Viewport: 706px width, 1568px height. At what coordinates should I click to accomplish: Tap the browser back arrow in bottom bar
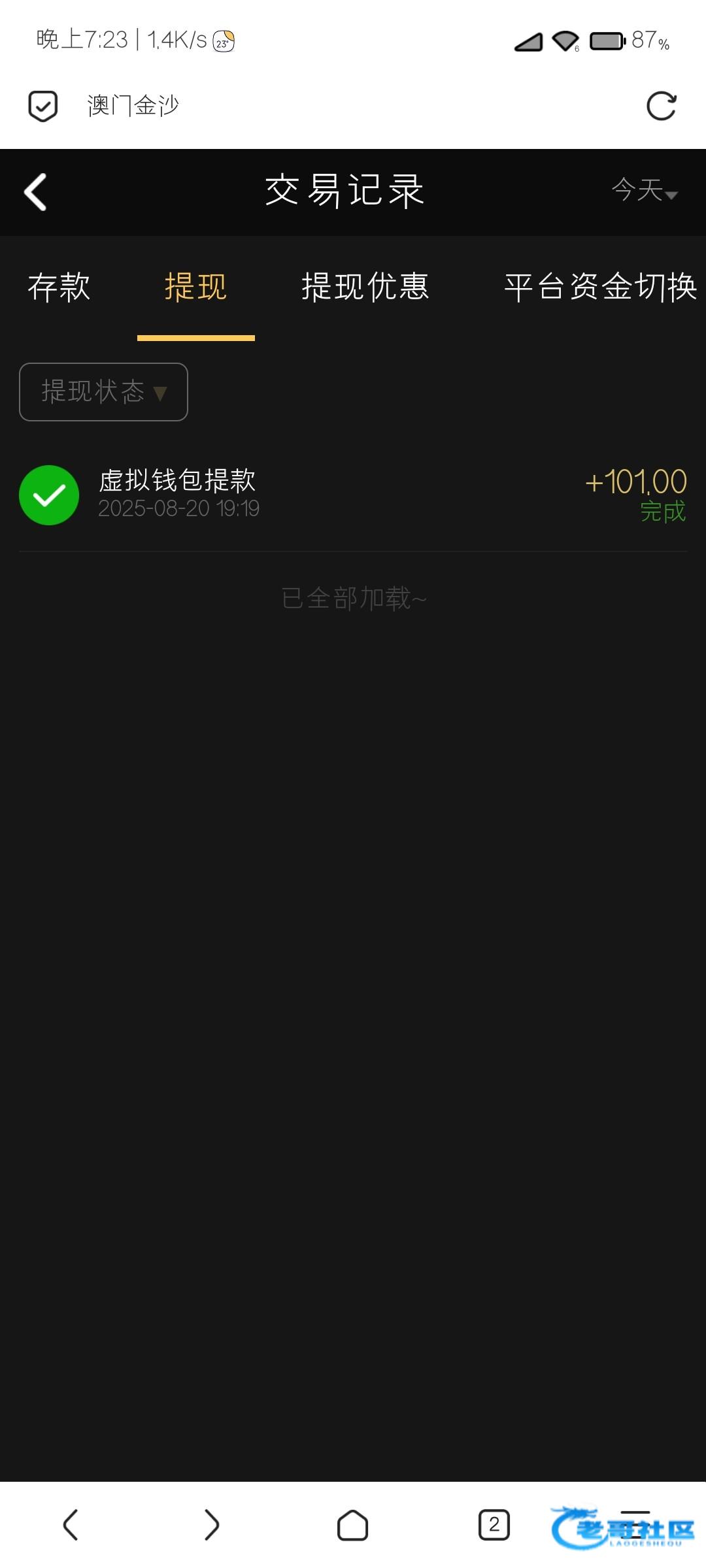coord(71,1525)
